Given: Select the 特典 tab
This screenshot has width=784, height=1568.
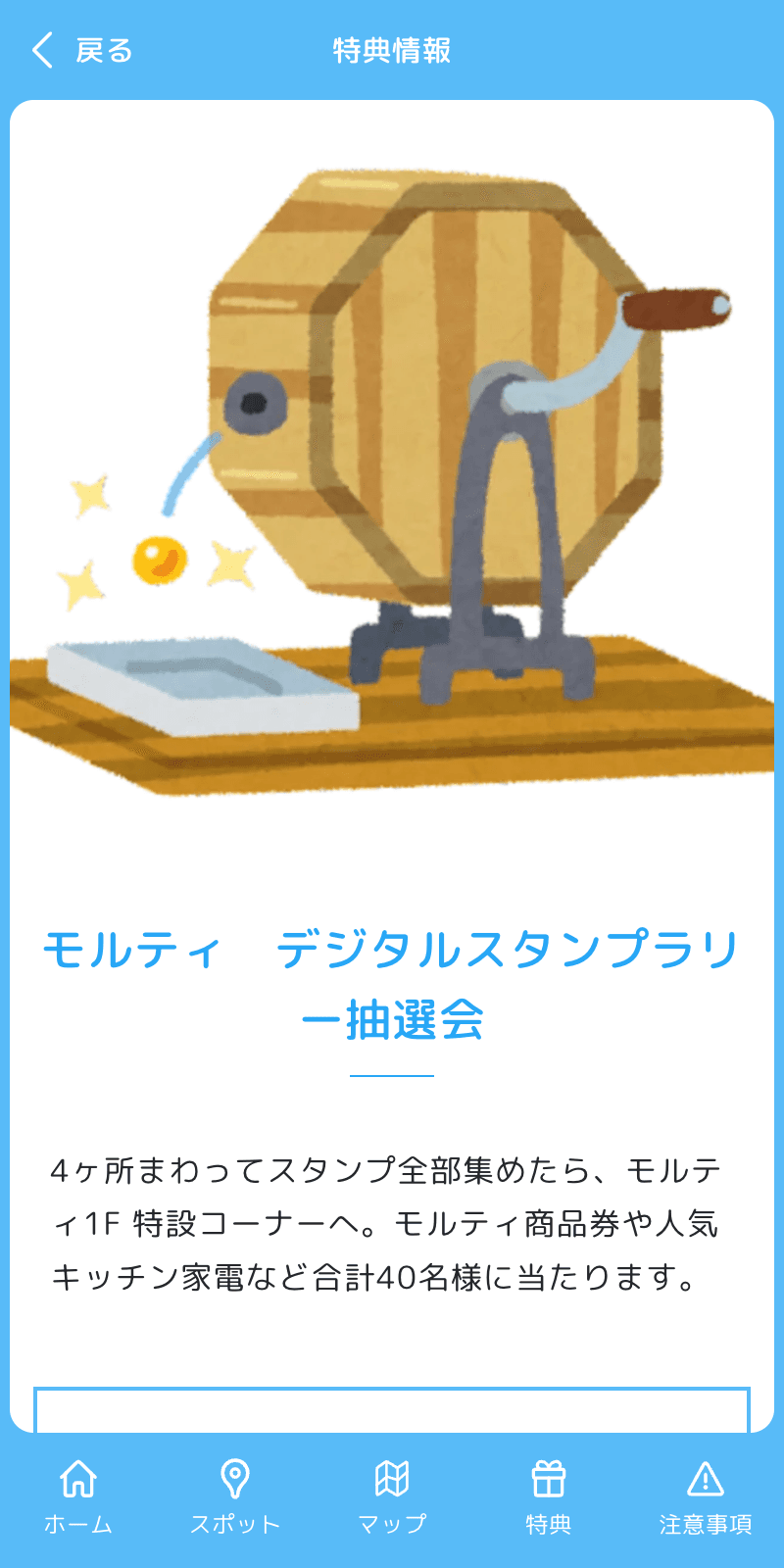Looking at the screenshot, I should [x=549, y=1496].
